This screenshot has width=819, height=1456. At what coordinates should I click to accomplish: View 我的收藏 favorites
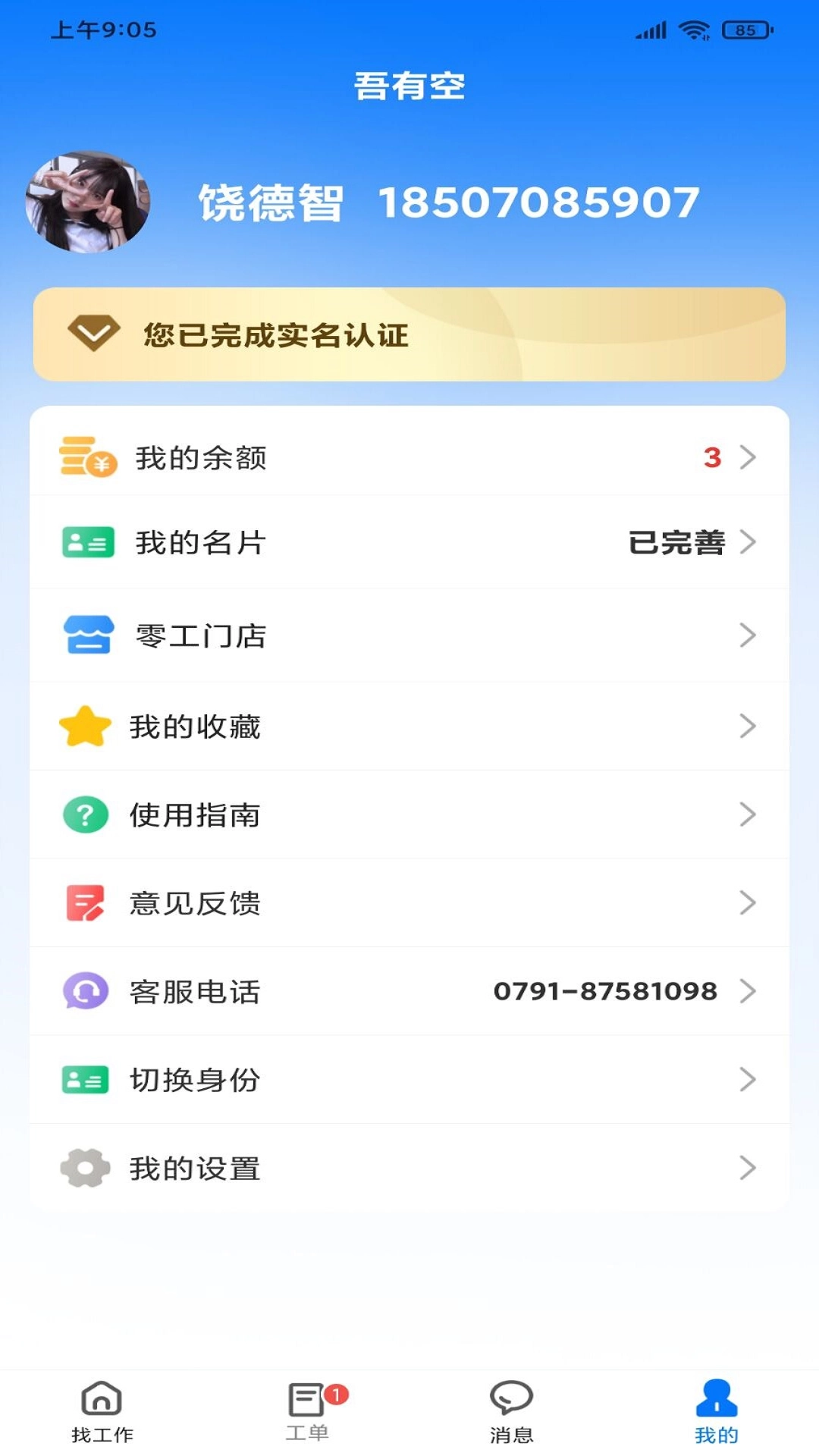point(409,726)
